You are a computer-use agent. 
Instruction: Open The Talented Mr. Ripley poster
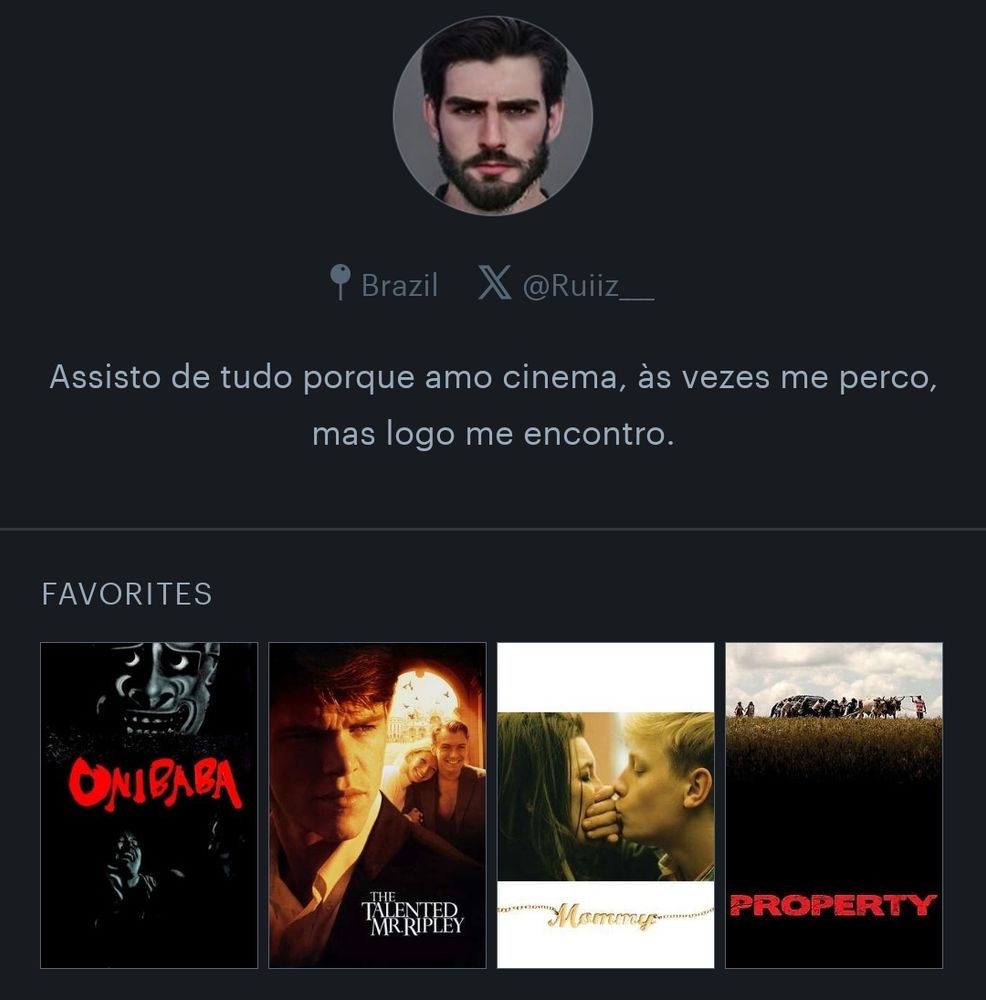click(x=377, y=805)
